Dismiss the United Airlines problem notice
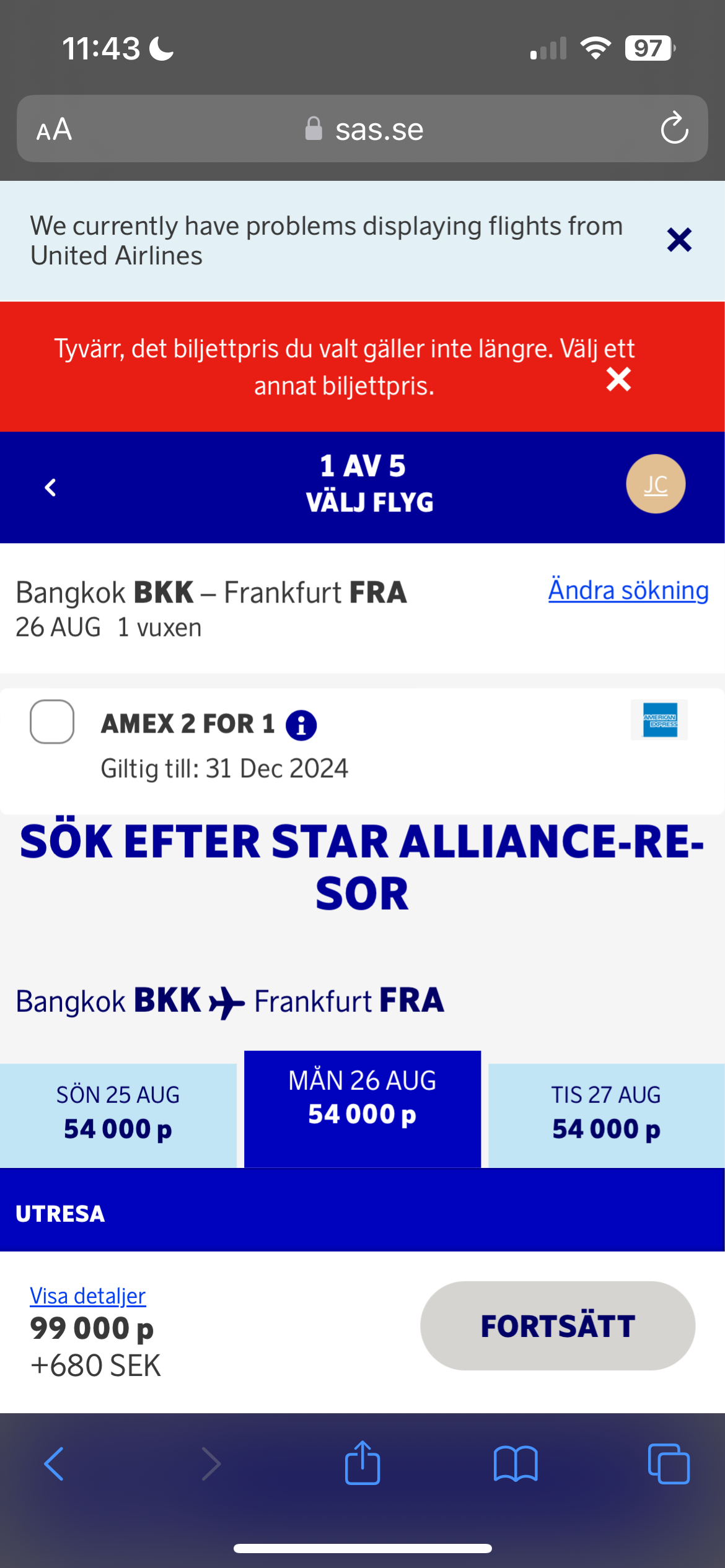 pos(679,240)
